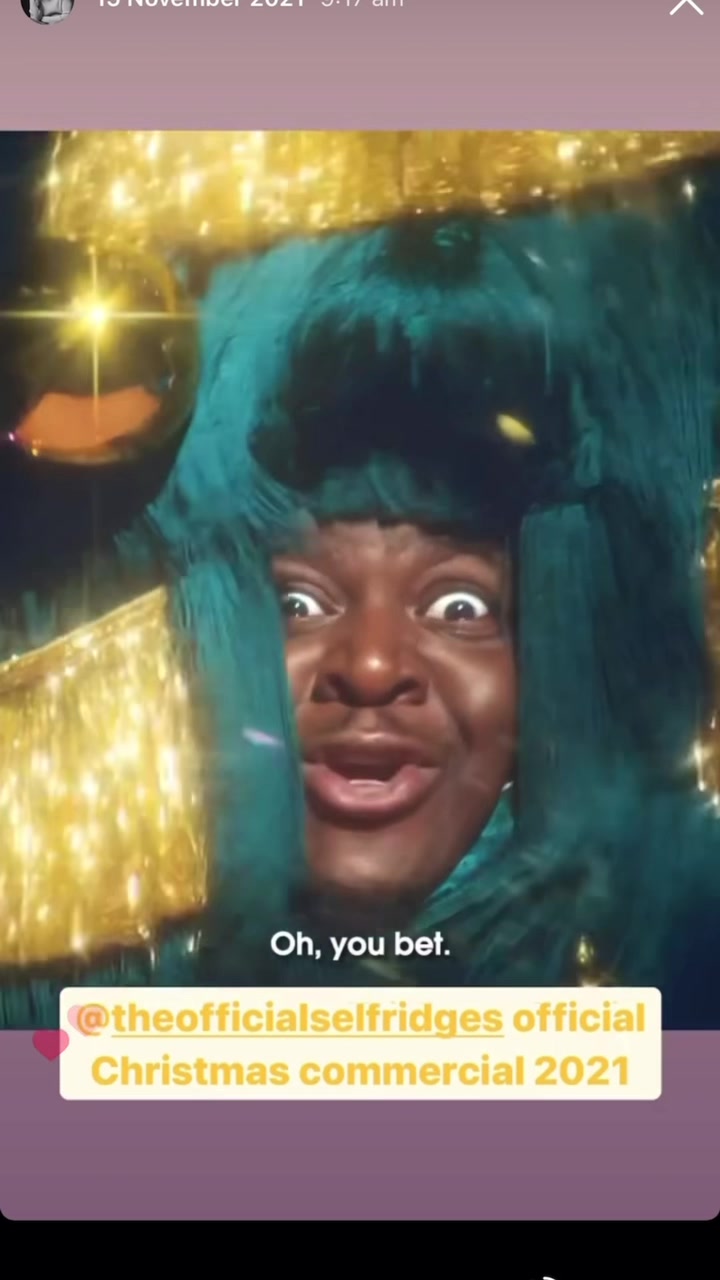The height and width of the screenshot is (1280, 720).
Task: Close the story viewer
Action: click(x=686, y=6)
